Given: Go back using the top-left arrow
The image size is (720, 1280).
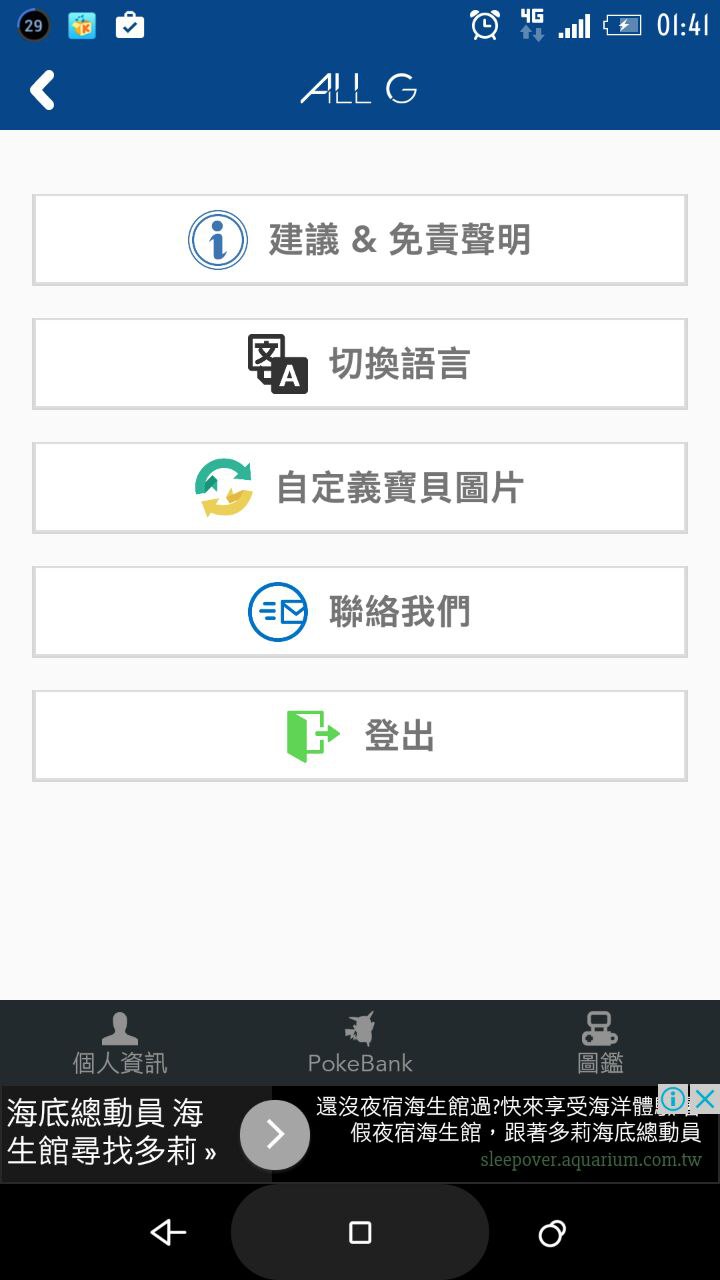Looking at the screenshot, I should point(42,90).
